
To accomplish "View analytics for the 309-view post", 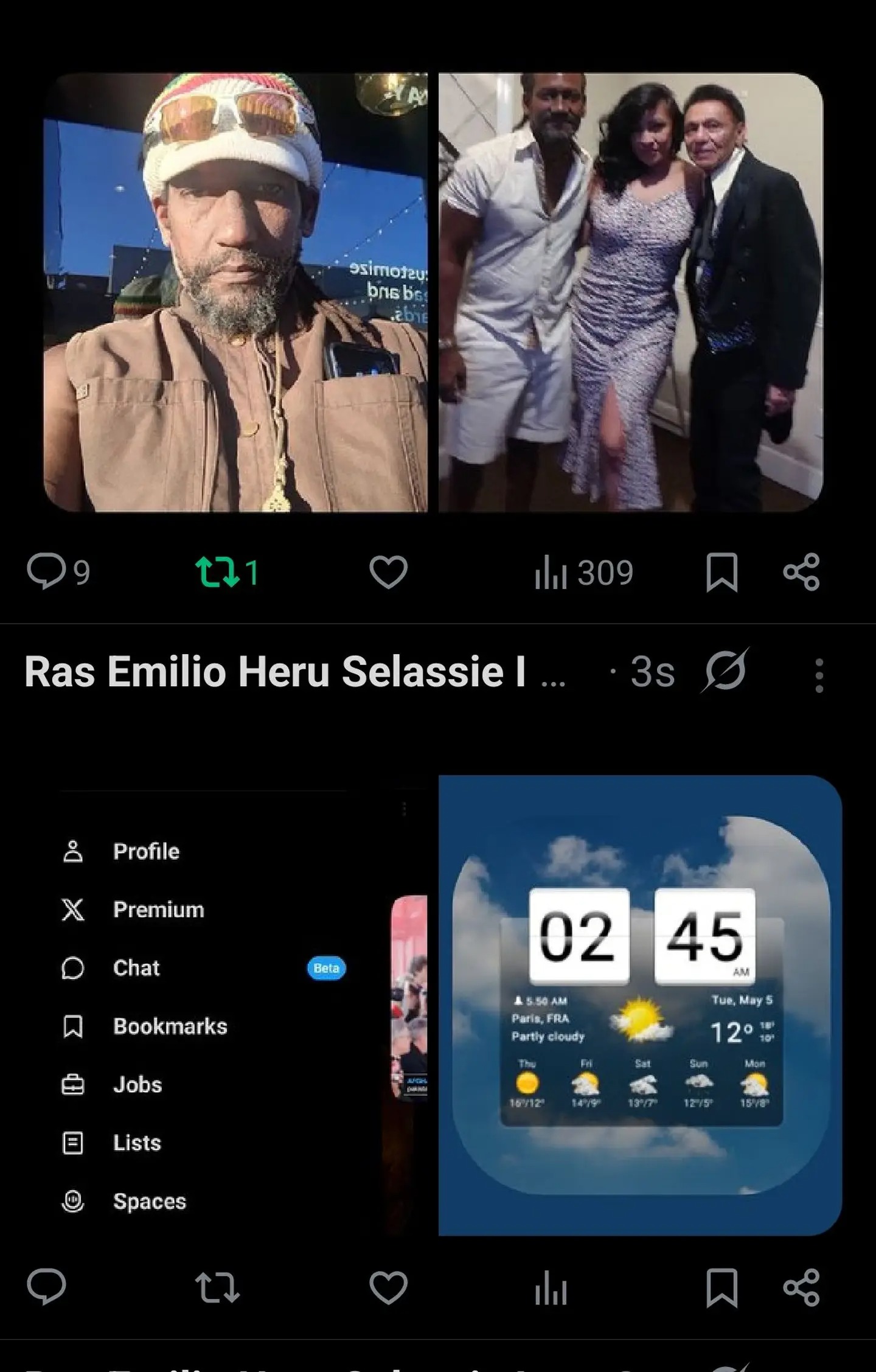I will 551,573.
